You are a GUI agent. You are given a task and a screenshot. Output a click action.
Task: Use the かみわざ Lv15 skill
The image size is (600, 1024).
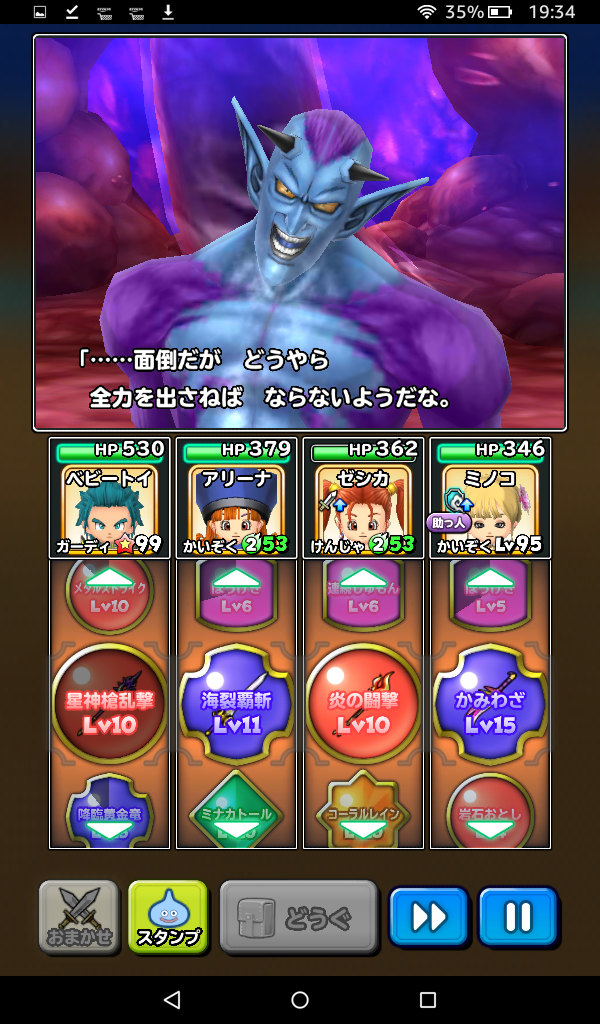(x=490, y=705)
